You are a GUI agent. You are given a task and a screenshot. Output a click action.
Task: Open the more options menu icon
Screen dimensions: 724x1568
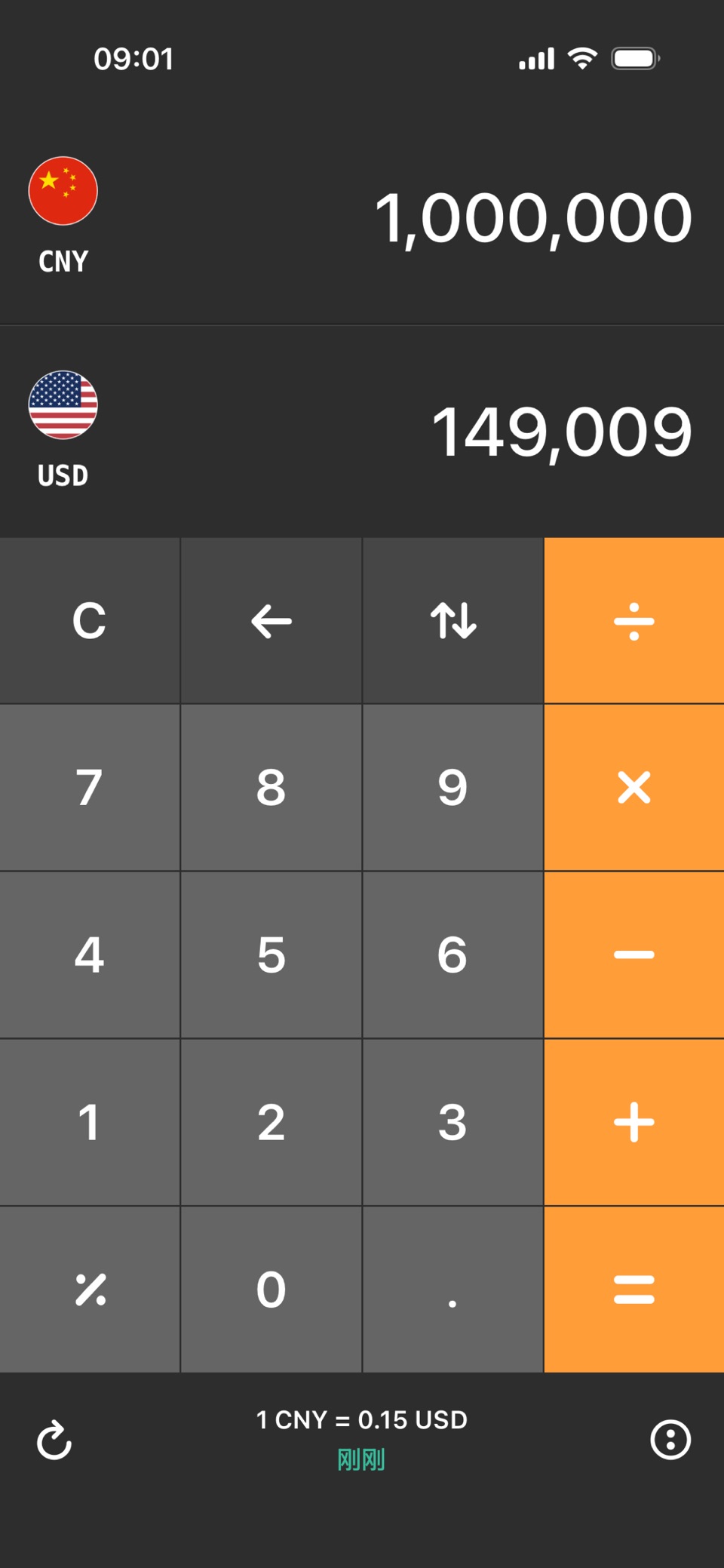point(670,1440)
